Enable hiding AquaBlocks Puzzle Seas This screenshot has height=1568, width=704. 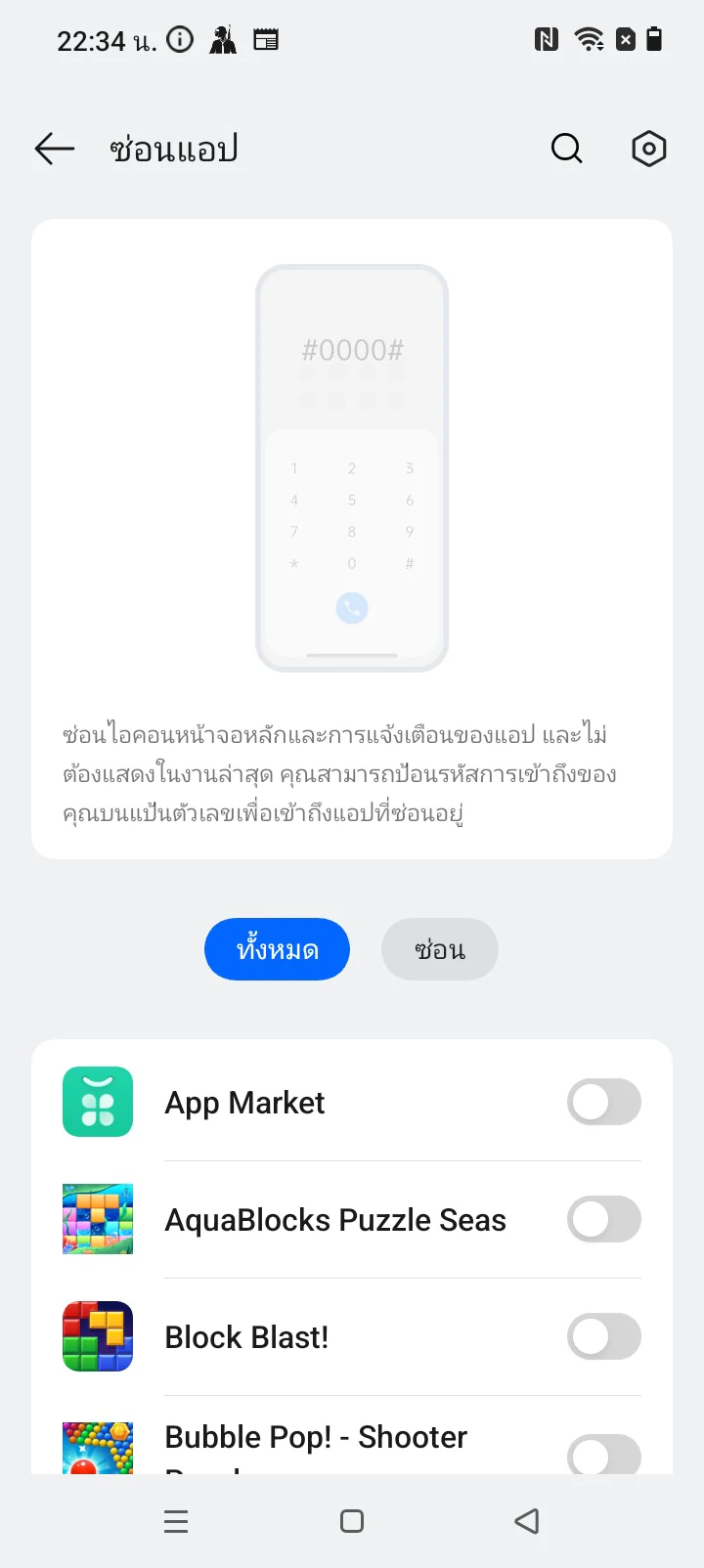(x=604, y=1220)
